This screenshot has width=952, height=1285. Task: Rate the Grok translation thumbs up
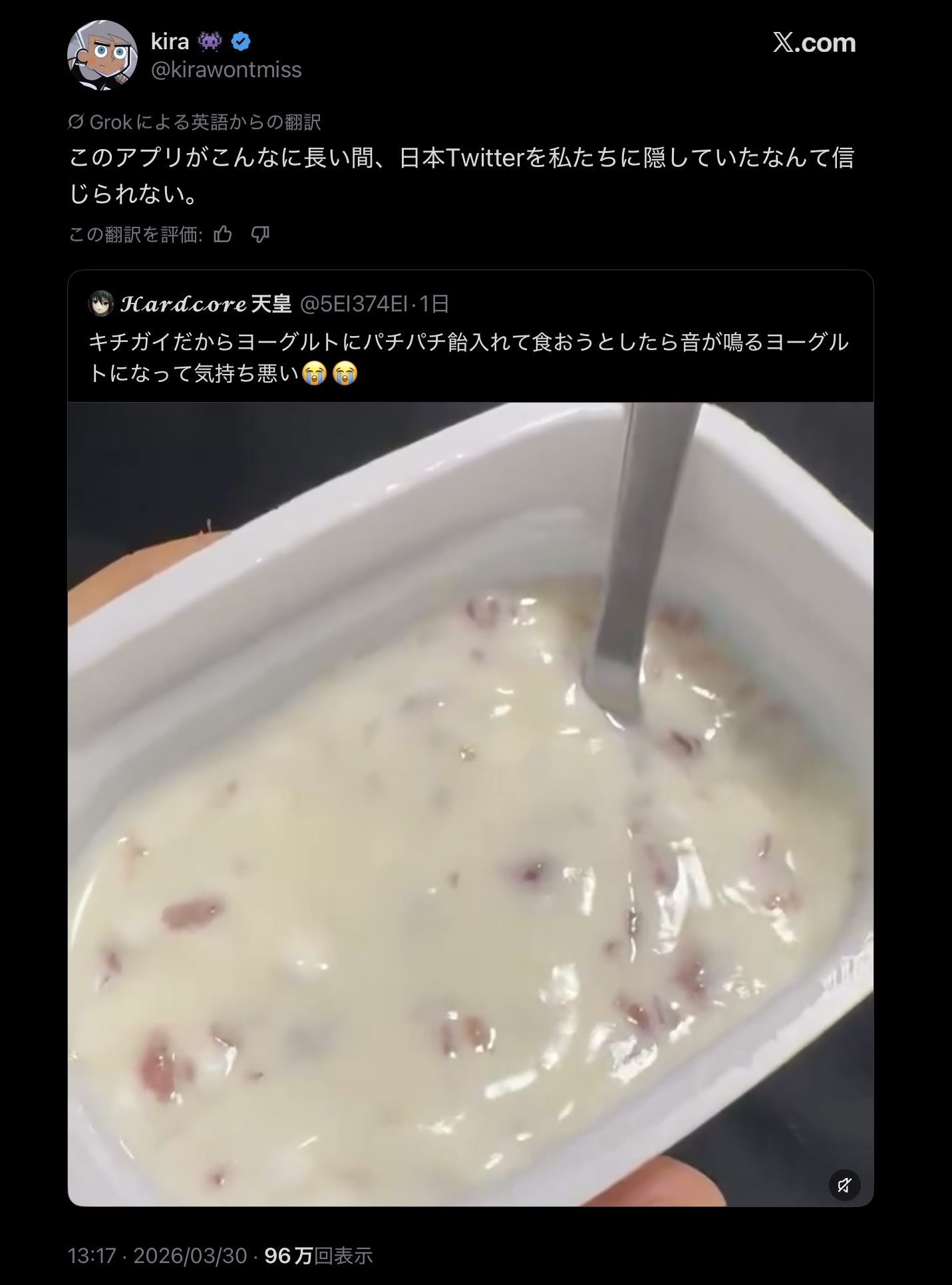[x=223, y=234]
